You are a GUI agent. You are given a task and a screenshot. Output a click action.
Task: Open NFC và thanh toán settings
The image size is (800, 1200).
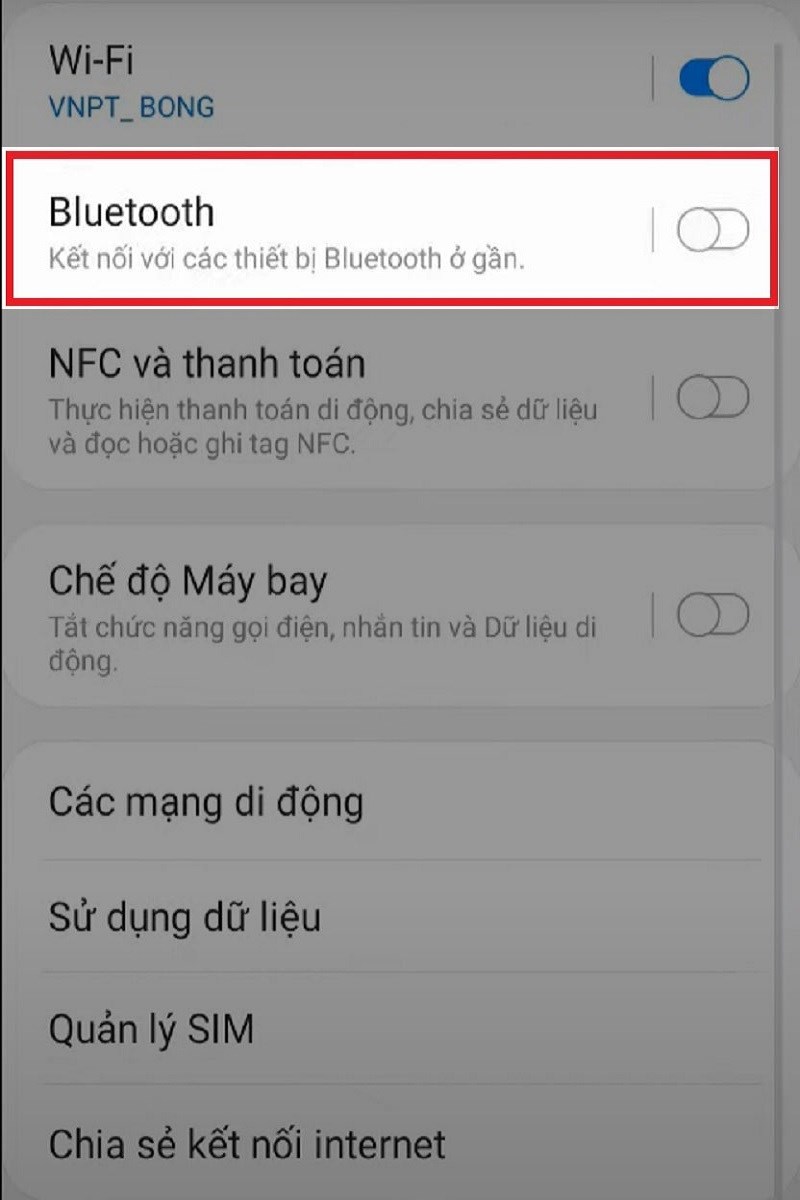[300, 395]
